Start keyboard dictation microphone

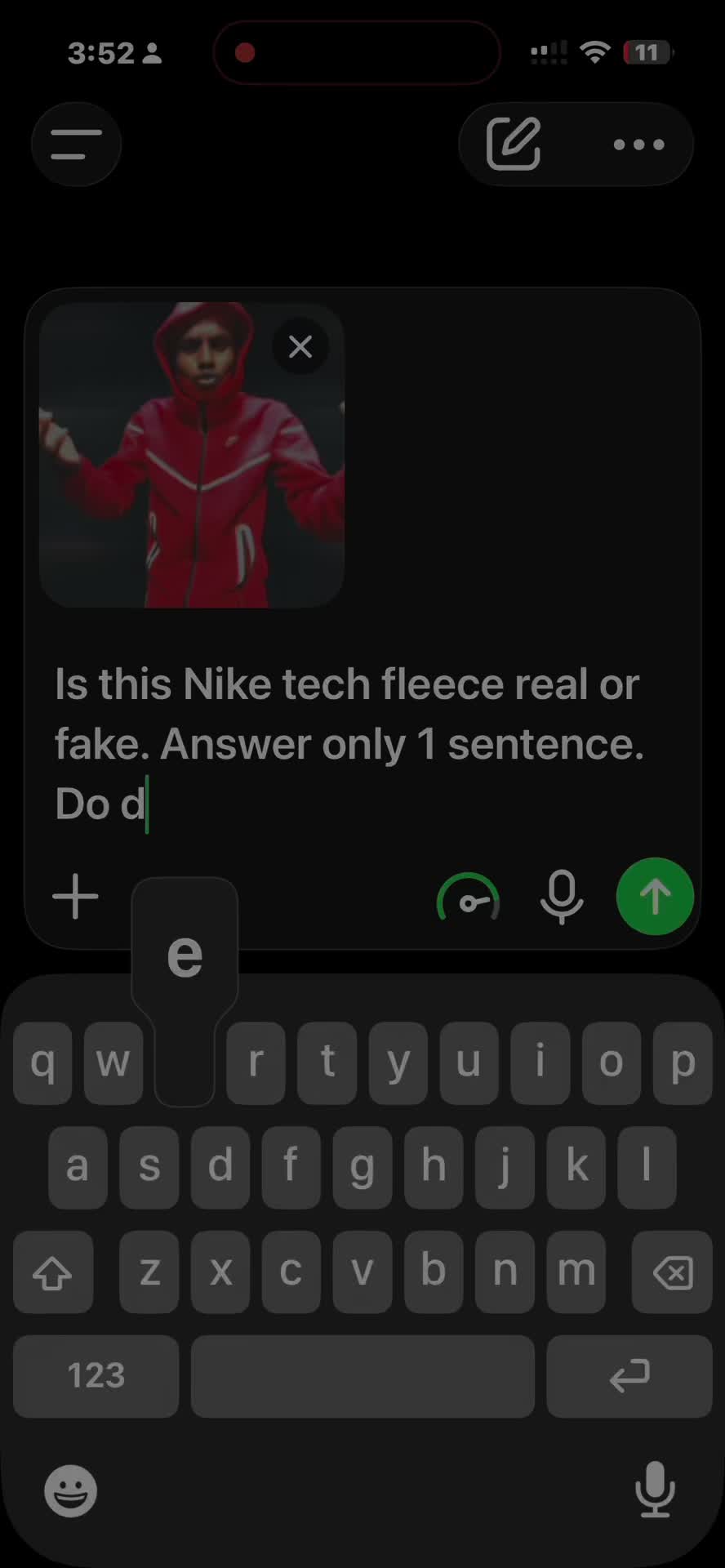[x=655, y=1490]
